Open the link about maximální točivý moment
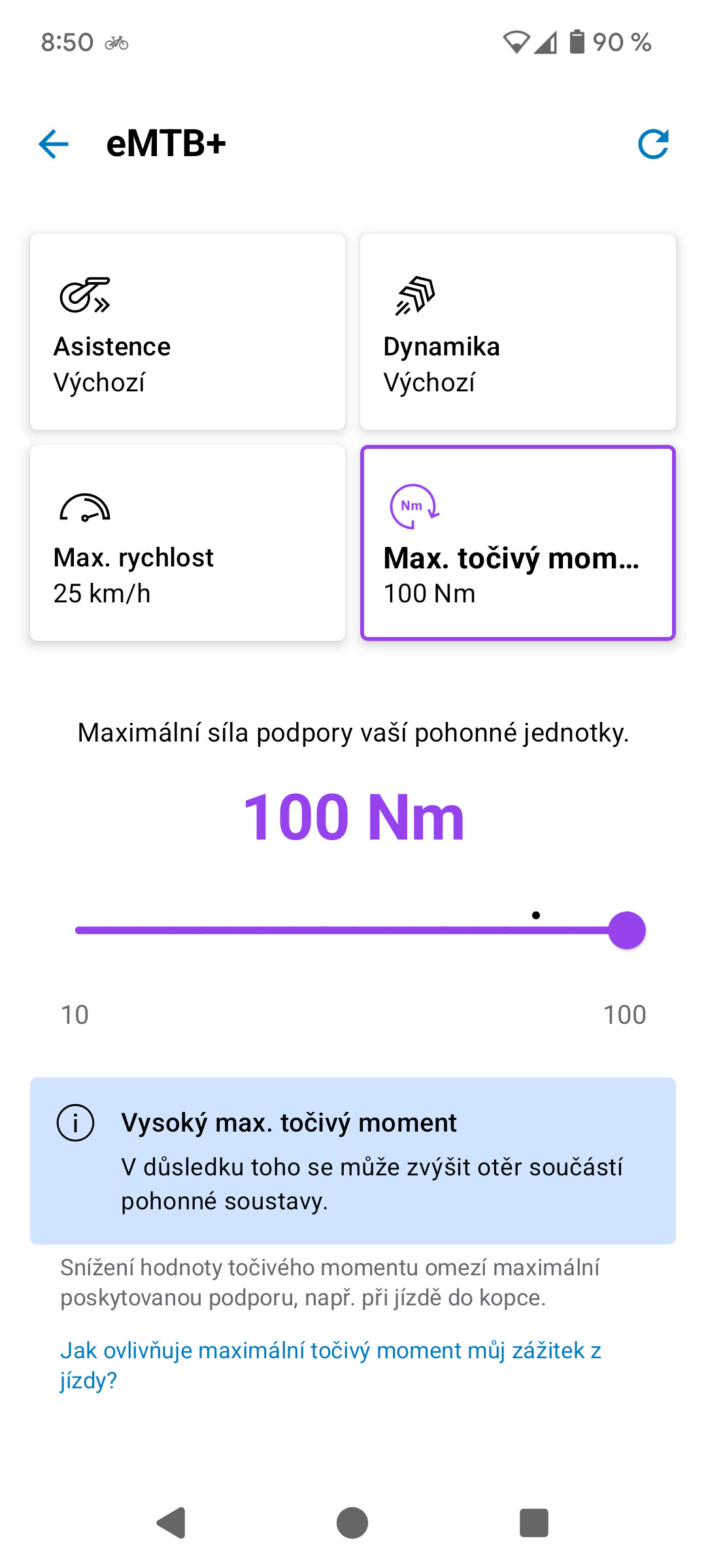706x1568 pixels. (331, 1365)
